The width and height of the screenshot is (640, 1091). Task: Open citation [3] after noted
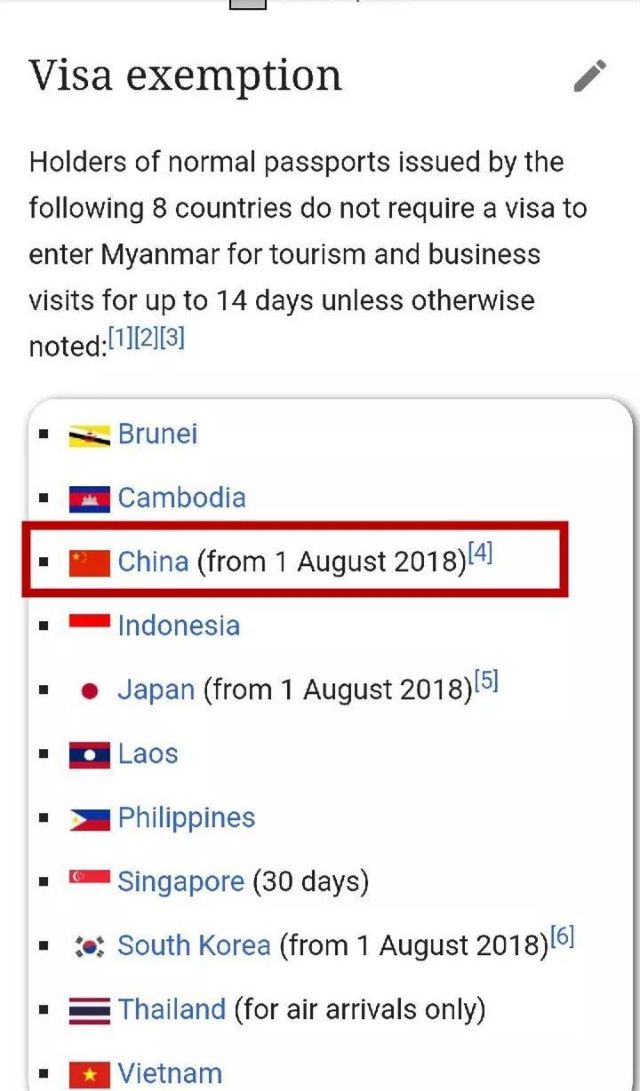click(172, 338)
